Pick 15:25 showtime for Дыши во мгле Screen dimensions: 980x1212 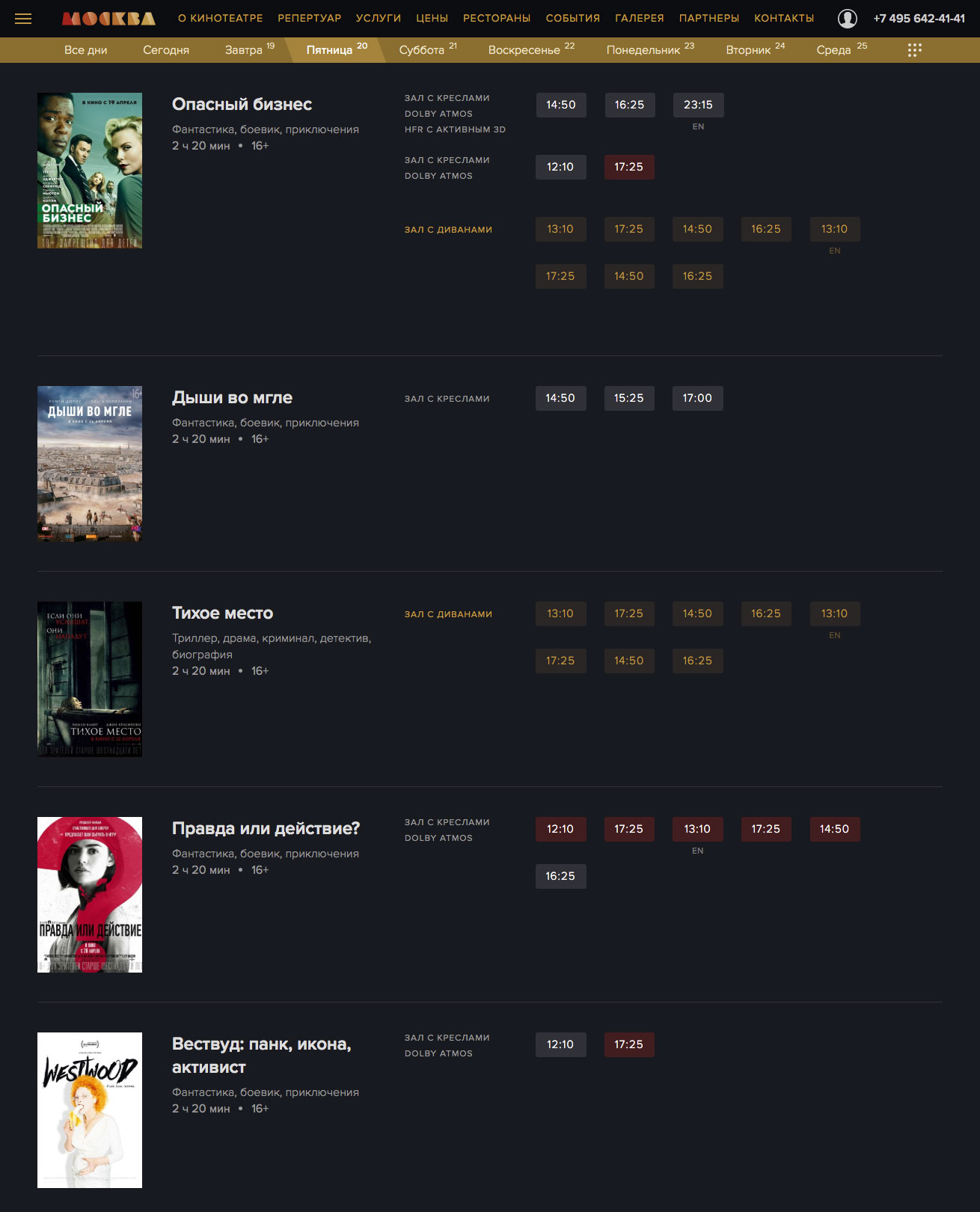628,399
